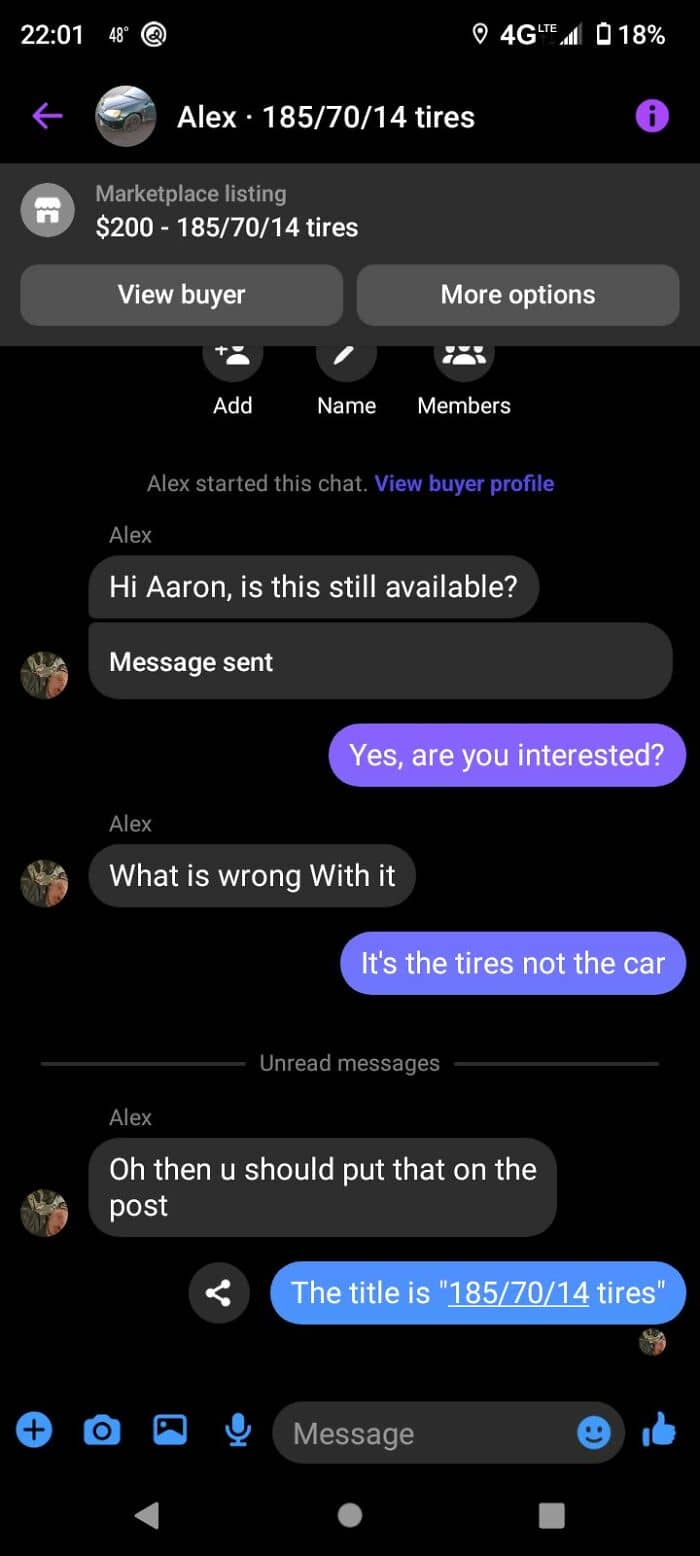Tap the View buyer button
The image size is (700, 1556).
(x=181, y=295)
